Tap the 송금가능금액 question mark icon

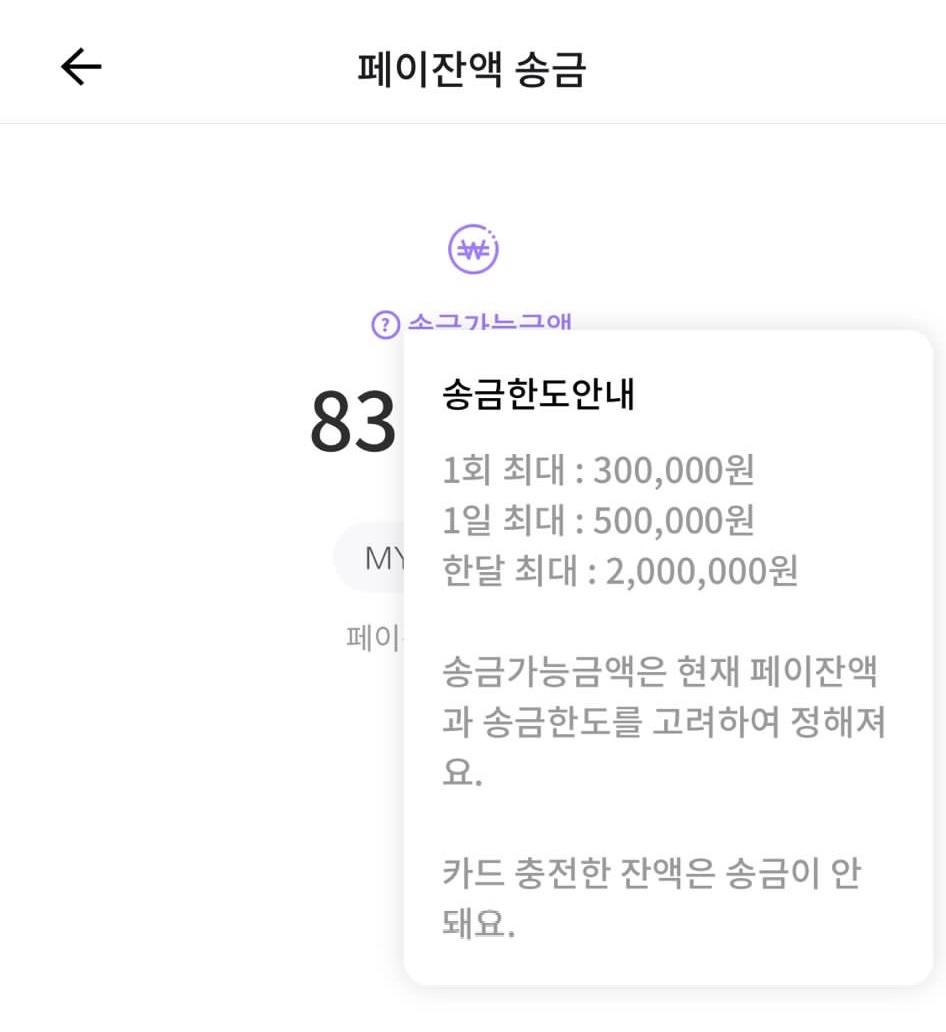click(385, 325)
